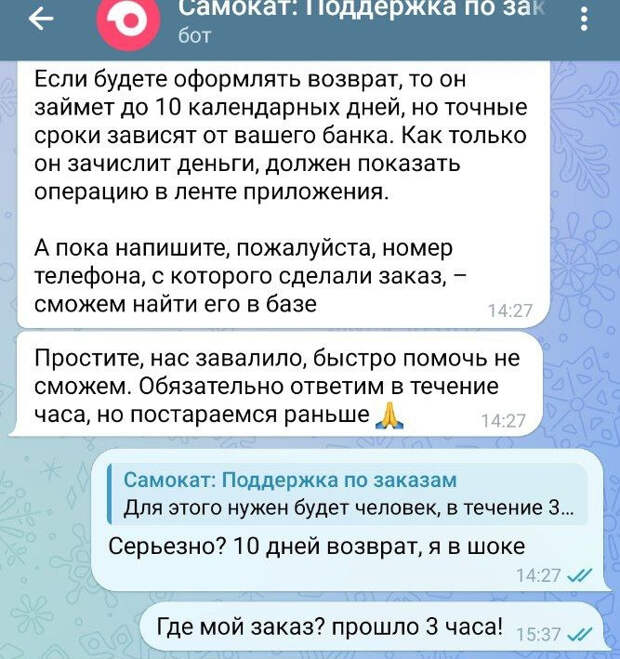Jump to the quoted Самокат reply
Viewport: 620px width, 659px height.
pyautogui.click(x=347, y=494)
